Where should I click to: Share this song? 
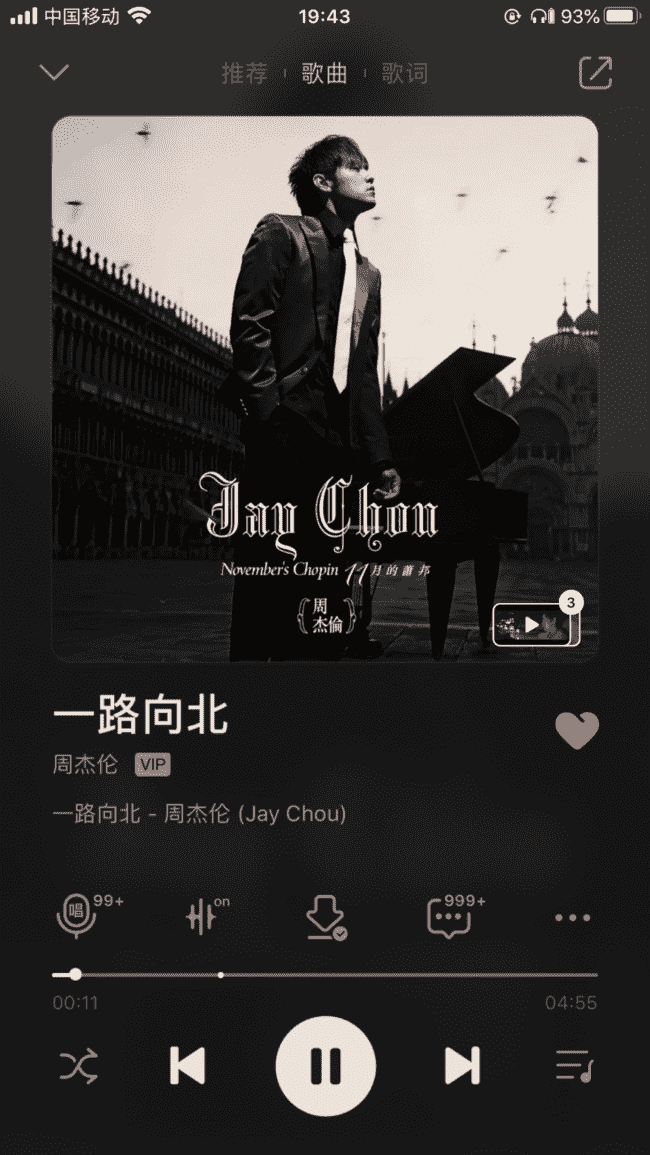point(595,72)
